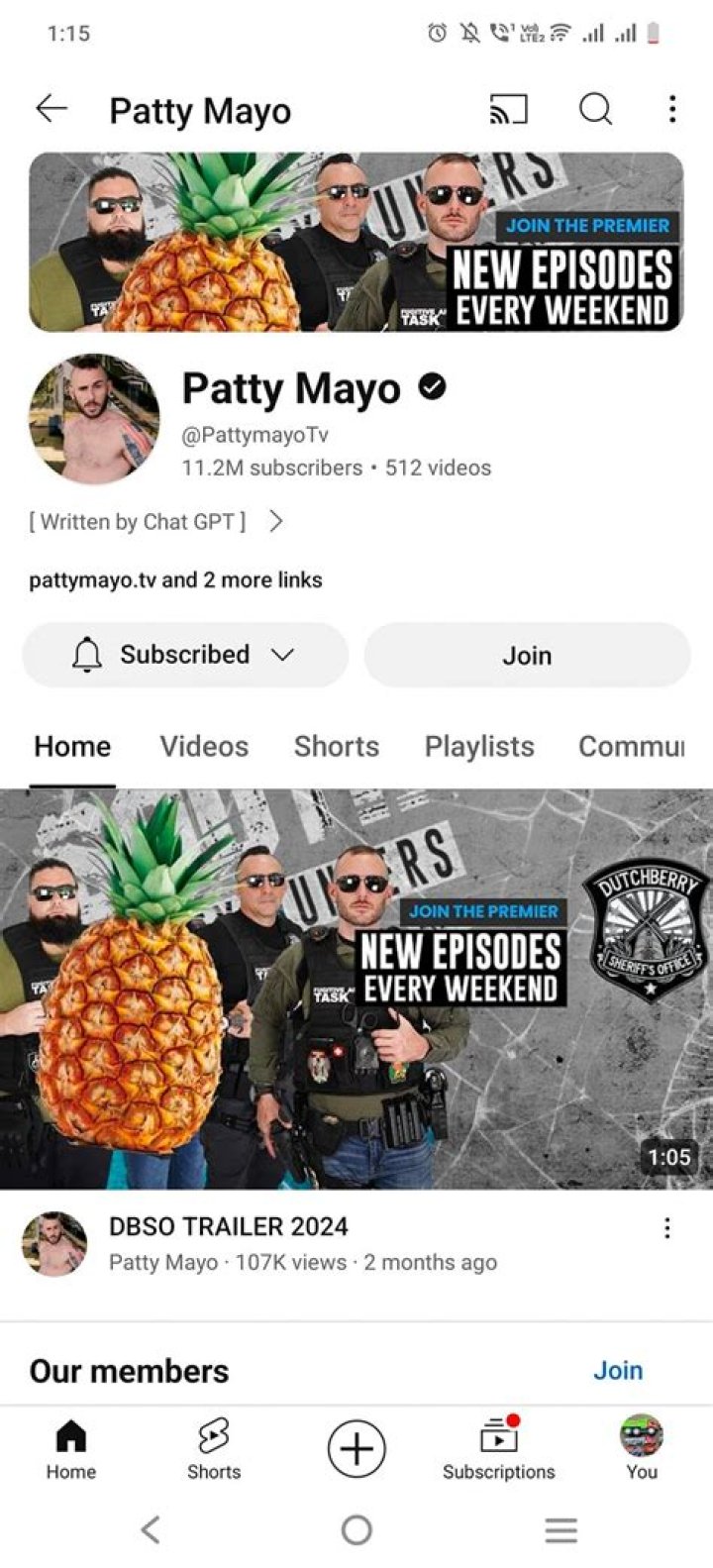The width and height of the screenshot is (713, 1568).
Task: Tap the system recent apps button
Action: pos(560,1530)
